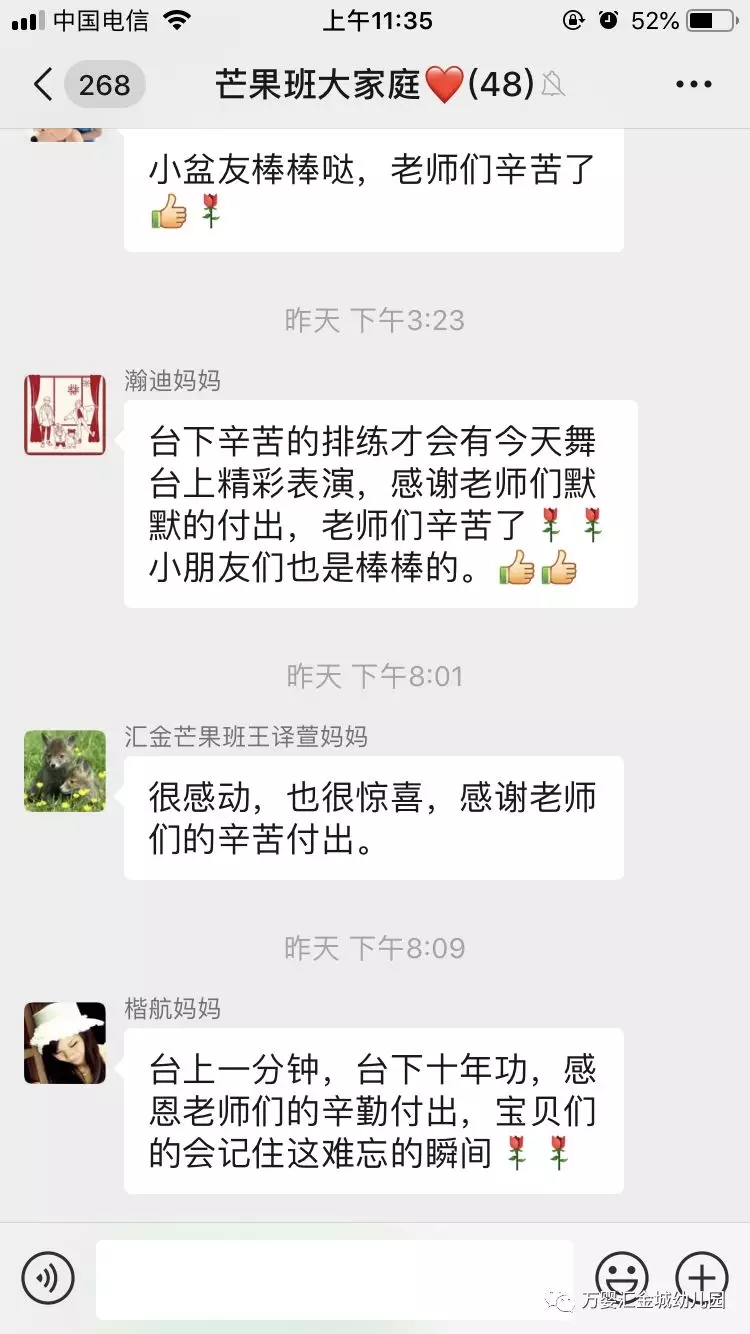Open 汇金芒果班王译萱妈妈's profile avatar

pos(65,771)
